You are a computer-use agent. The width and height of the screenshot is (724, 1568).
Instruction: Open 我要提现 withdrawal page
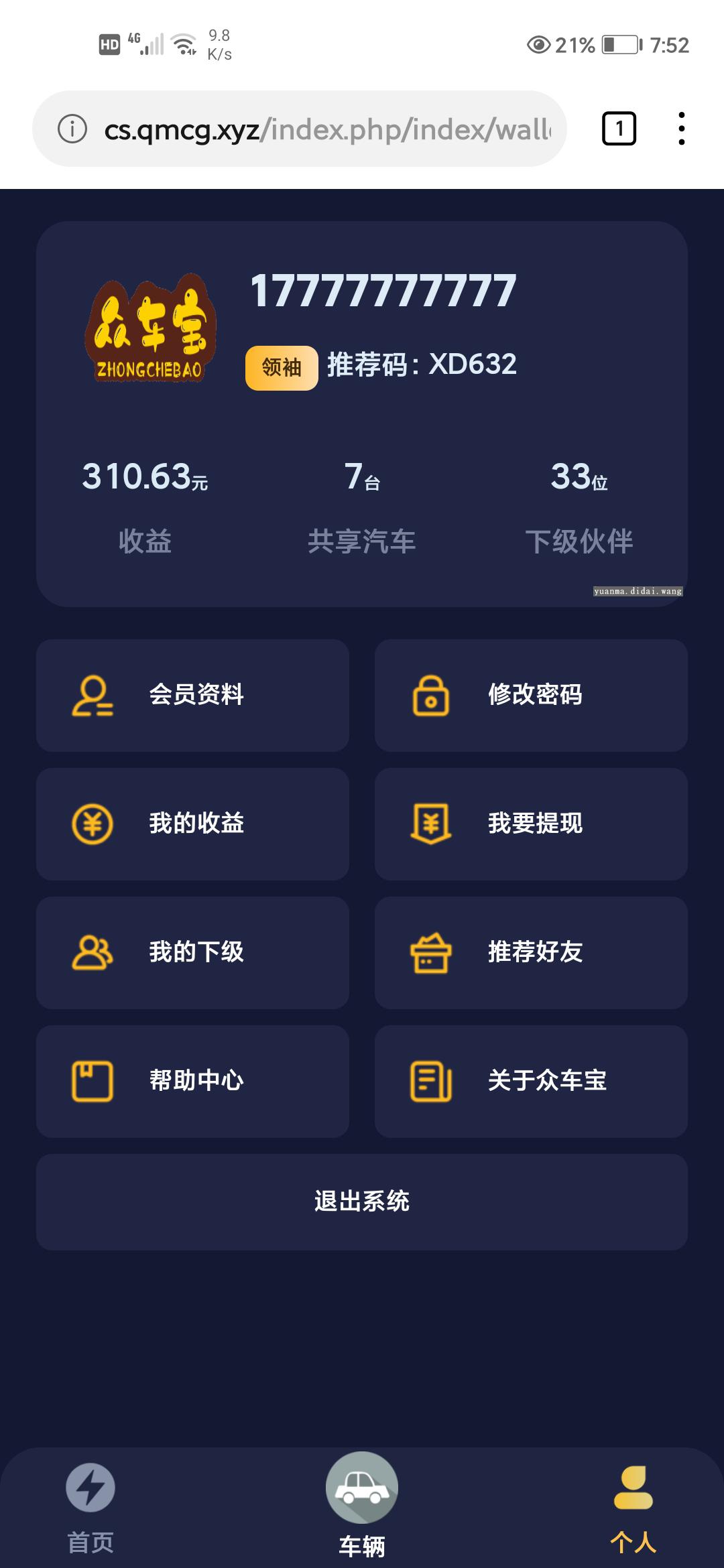[x=531, y=824]
